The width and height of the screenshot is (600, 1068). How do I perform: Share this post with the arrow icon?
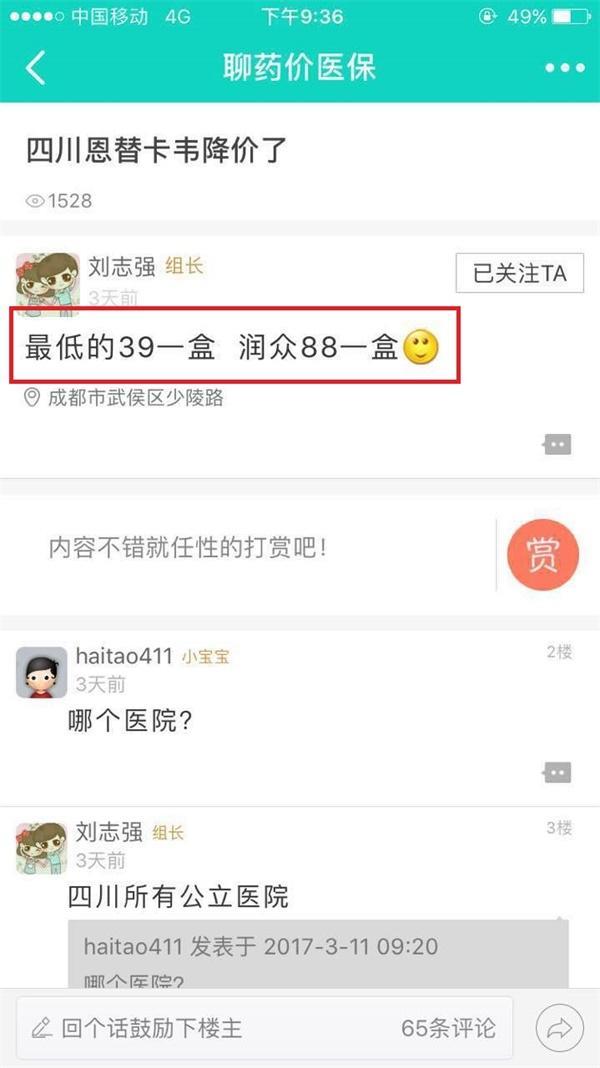tap(559, 1027)
